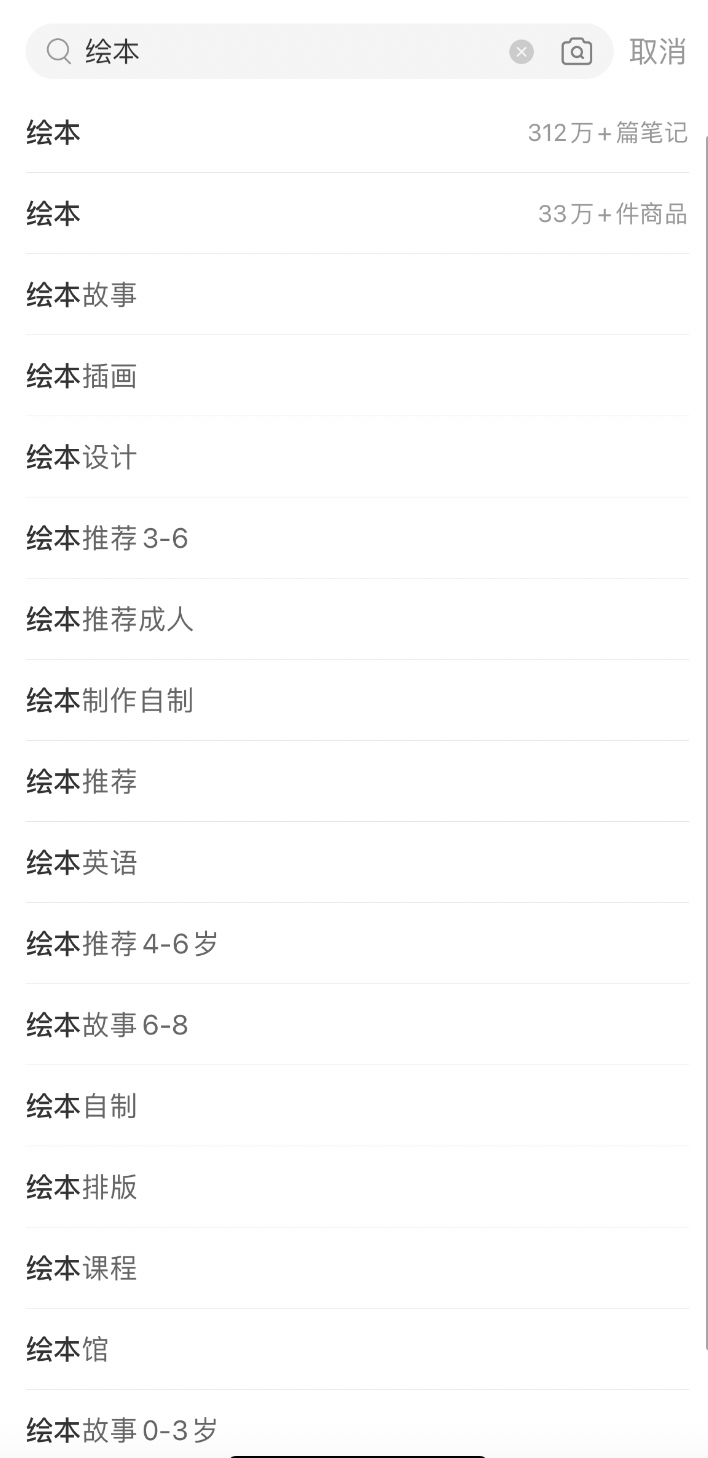Clear the search text with the X icon
The height and width of the screenshot is (1458, 708).
(522, 52)
